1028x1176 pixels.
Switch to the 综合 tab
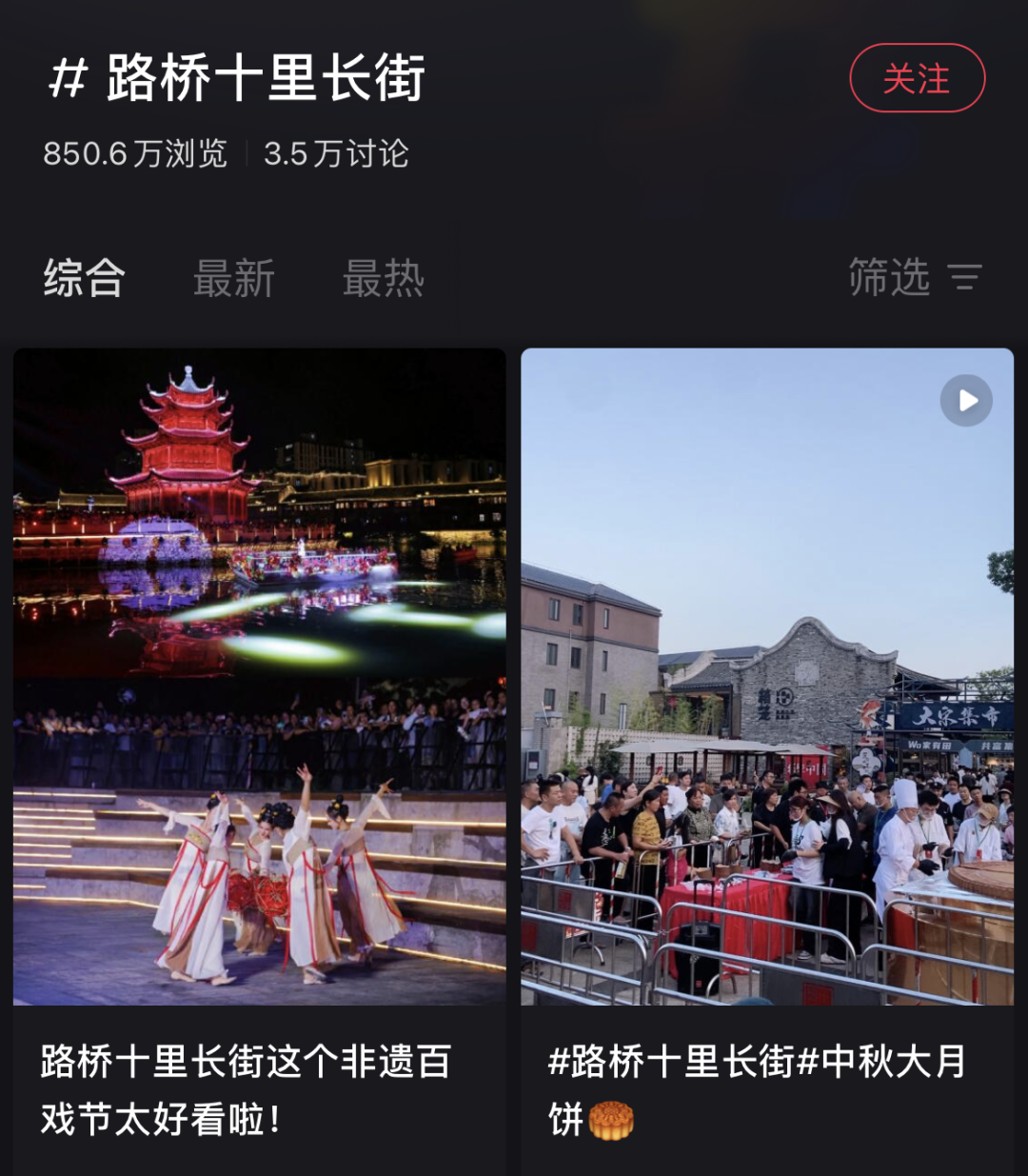point(84,278)
